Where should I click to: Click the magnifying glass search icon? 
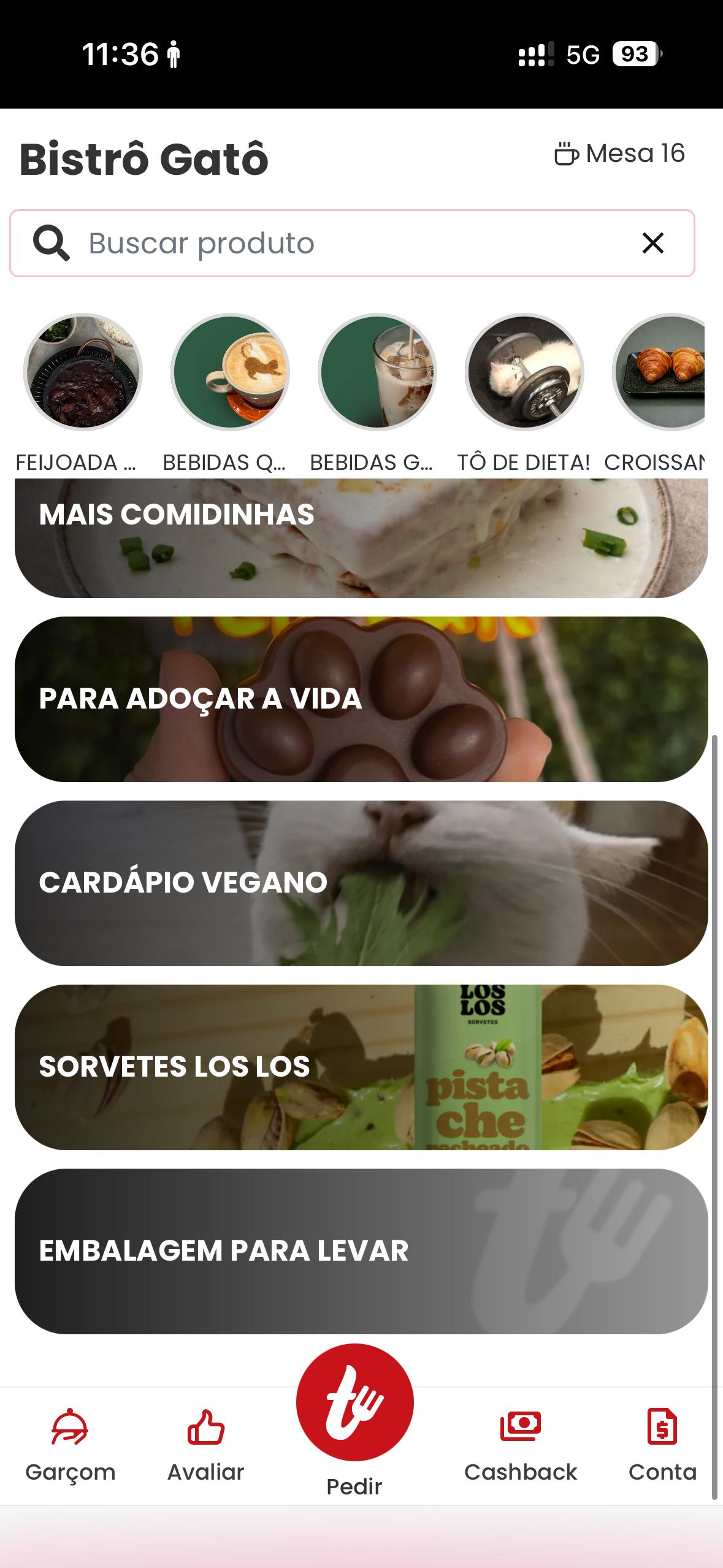[52, 242]
